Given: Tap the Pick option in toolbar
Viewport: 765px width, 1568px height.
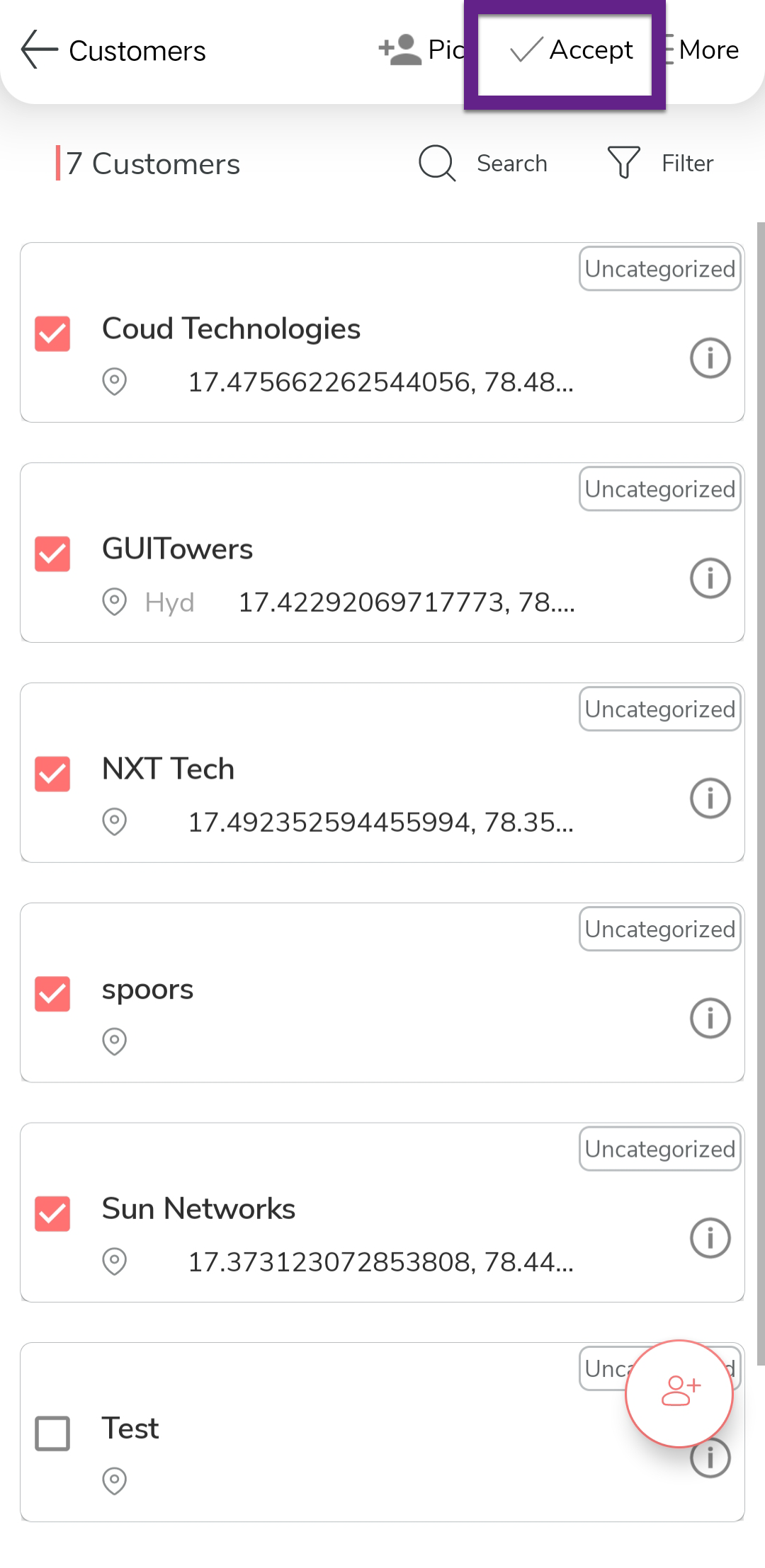Looking at the screenshot, I should coord(423,50).
